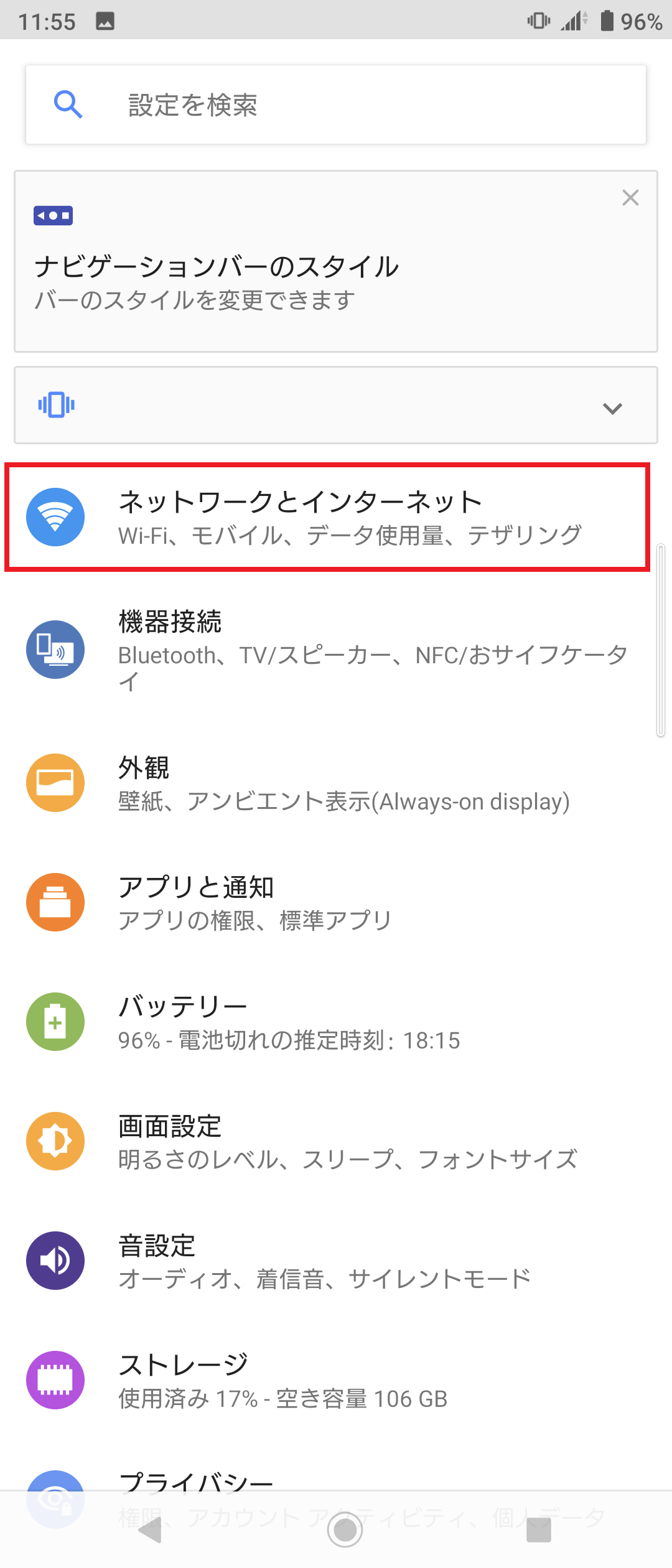Tap the search magnifier in the settings search bar

pyautogui.click(x=68, y=104)
